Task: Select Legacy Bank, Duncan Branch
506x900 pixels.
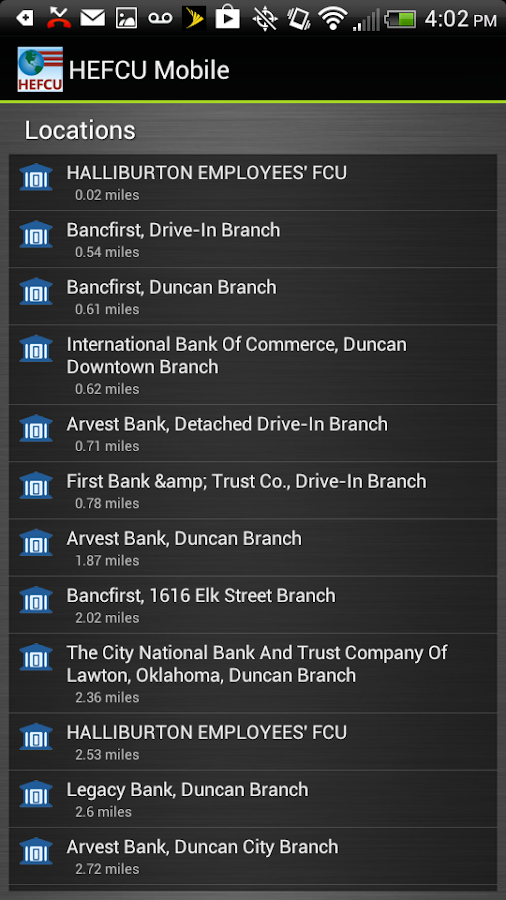Action: (253, 799)
